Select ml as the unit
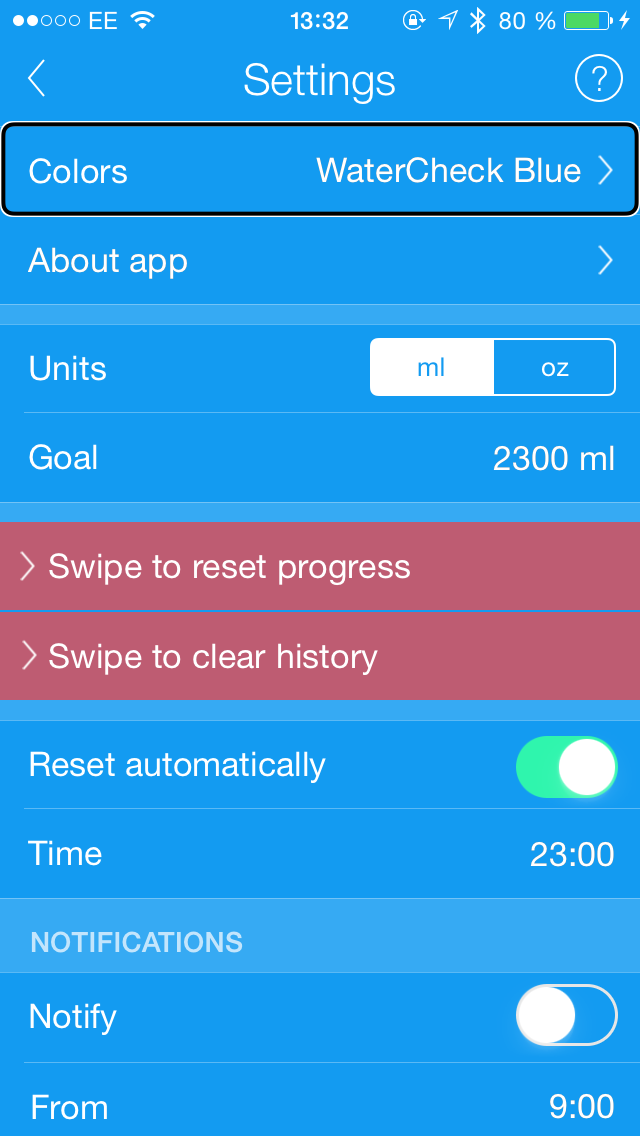This screenshot has width=640, height=1136. tap(432, 368)
